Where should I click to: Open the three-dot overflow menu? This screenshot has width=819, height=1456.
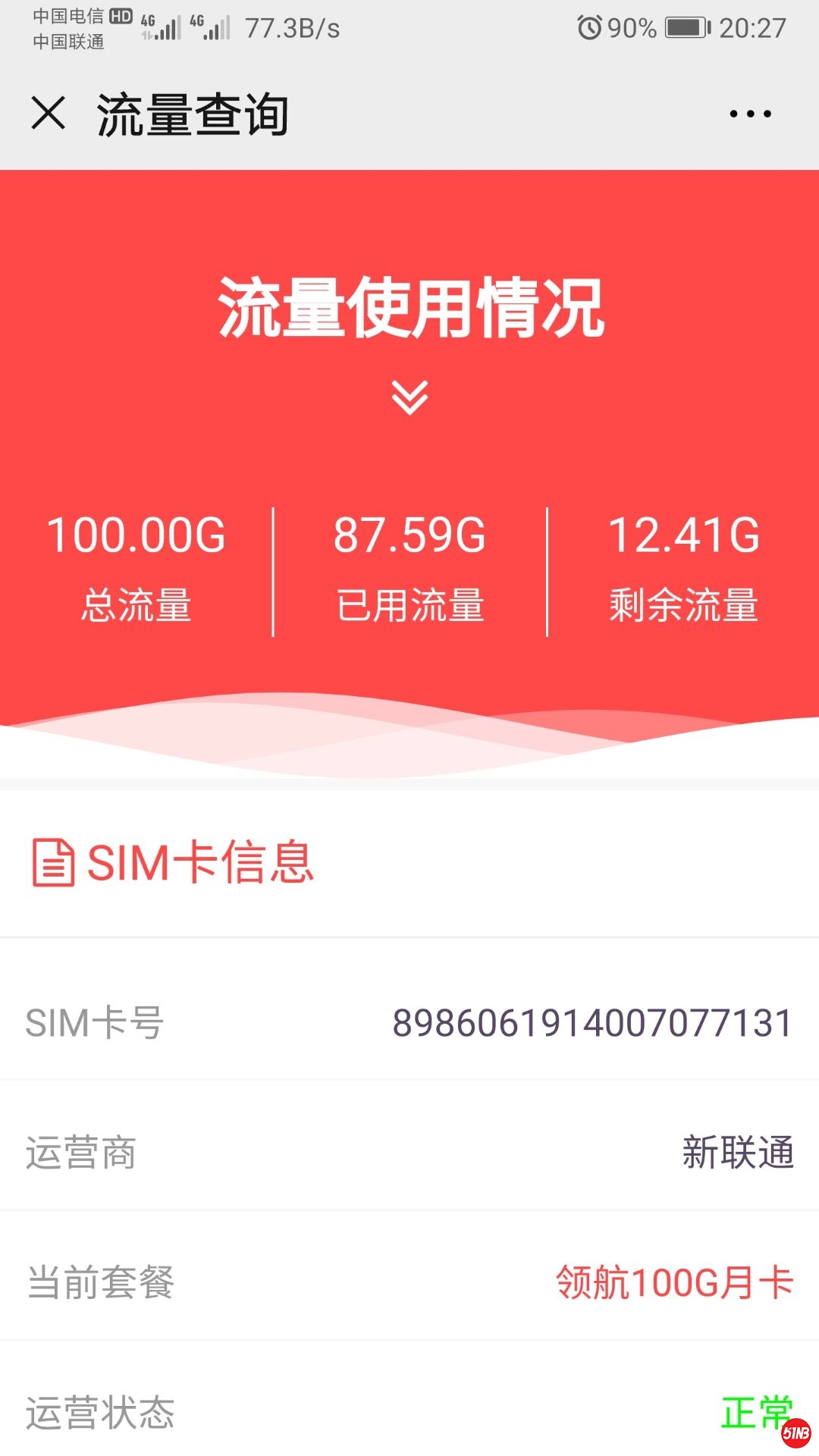[749, 114]
